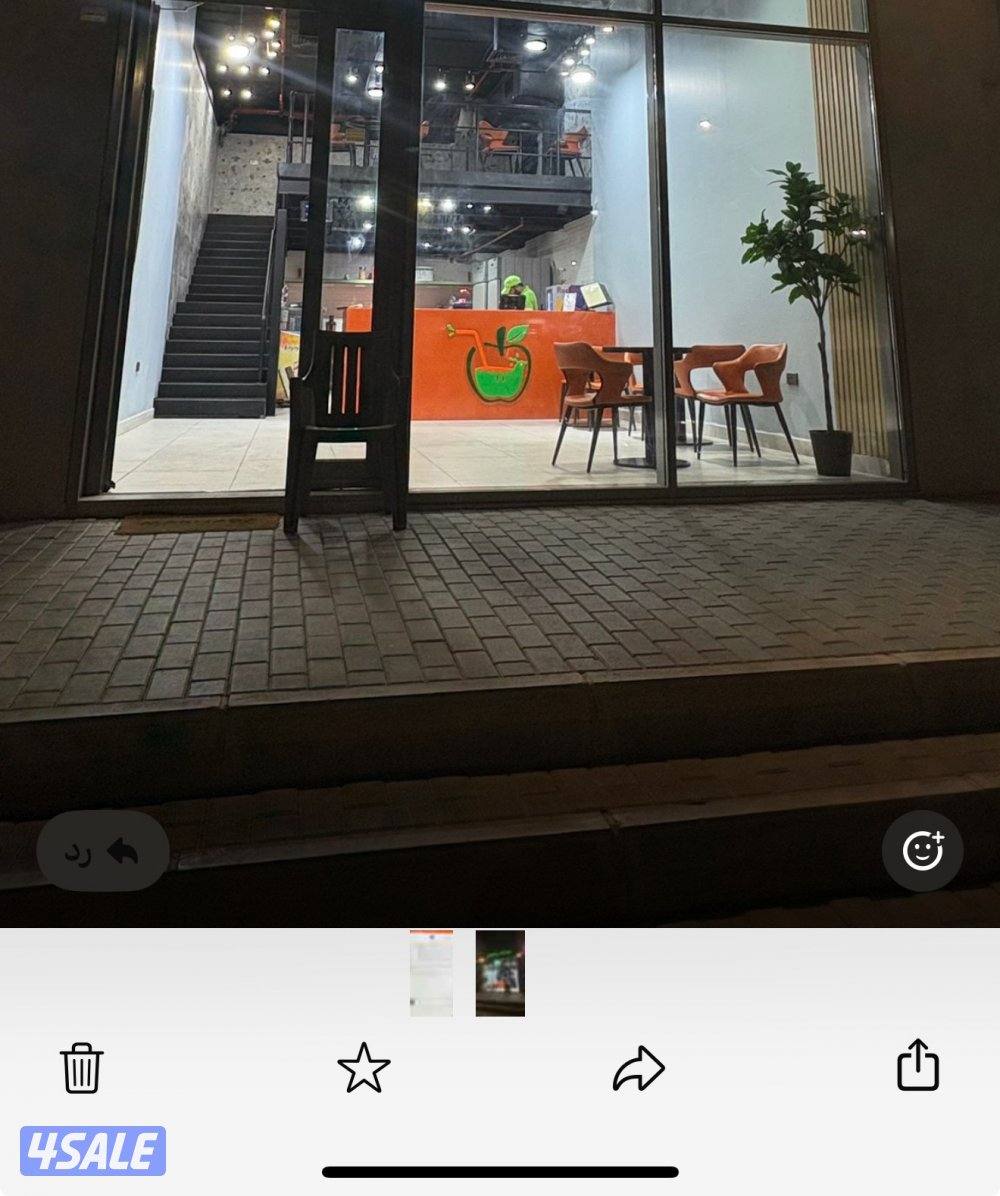Tap the reply button on the photo
This screenshot has height=1196, width=1000.
tap(102, 852)
